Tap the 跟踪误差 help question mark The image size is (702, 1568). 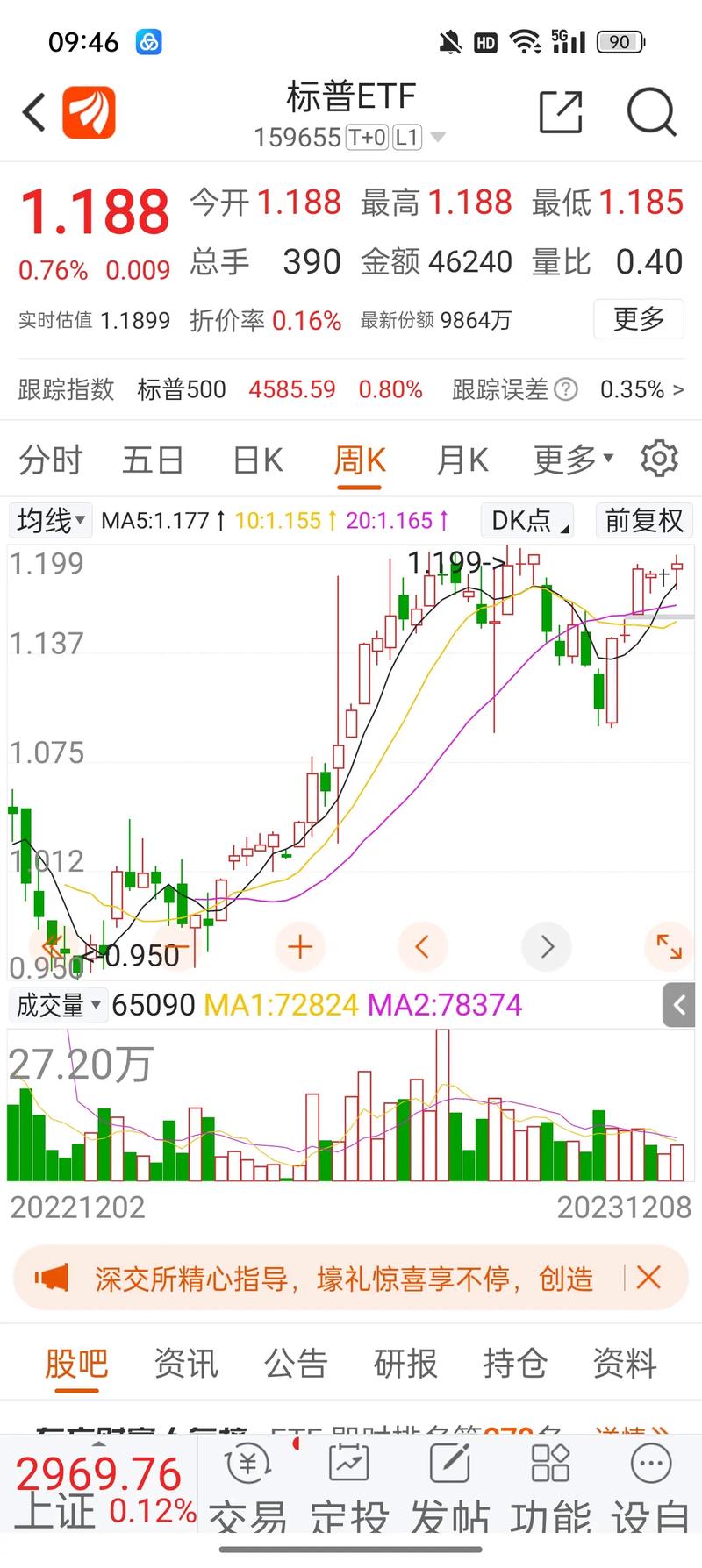point(567,389)
